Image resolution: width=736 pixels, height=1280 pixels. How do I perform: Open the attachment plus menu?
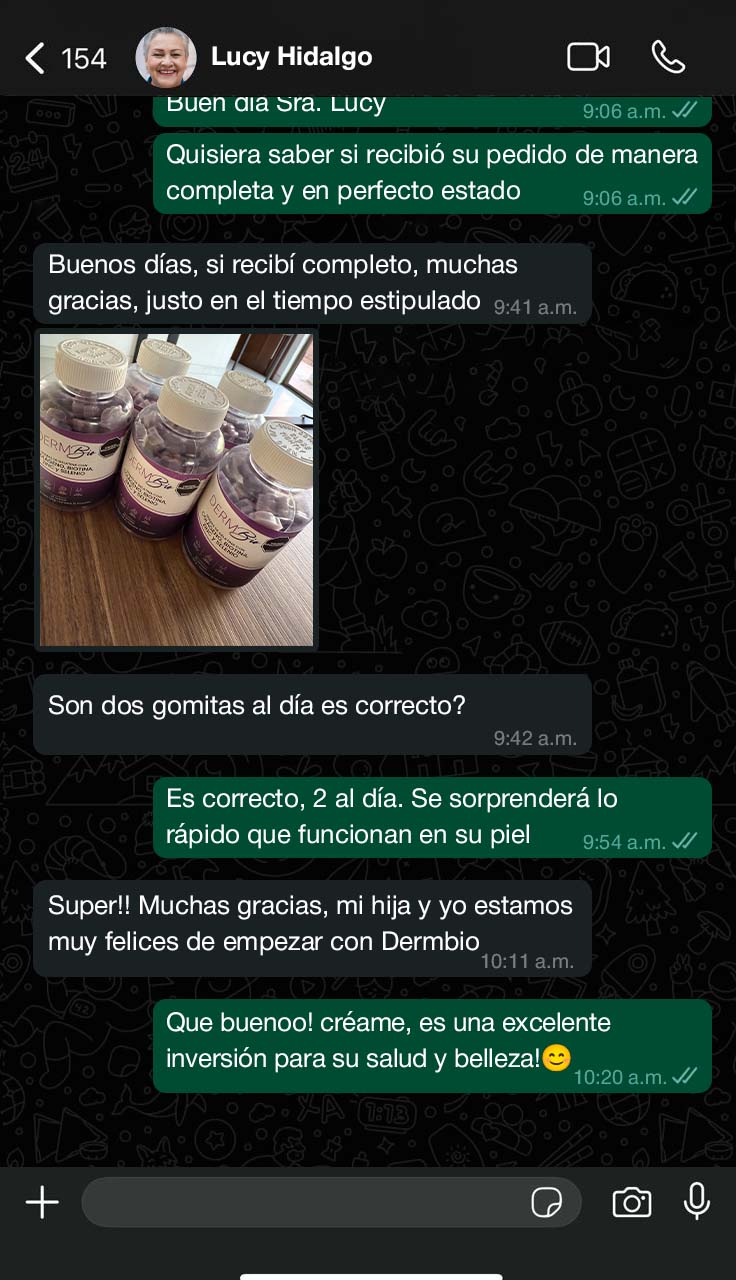[x=42, y=1202]
